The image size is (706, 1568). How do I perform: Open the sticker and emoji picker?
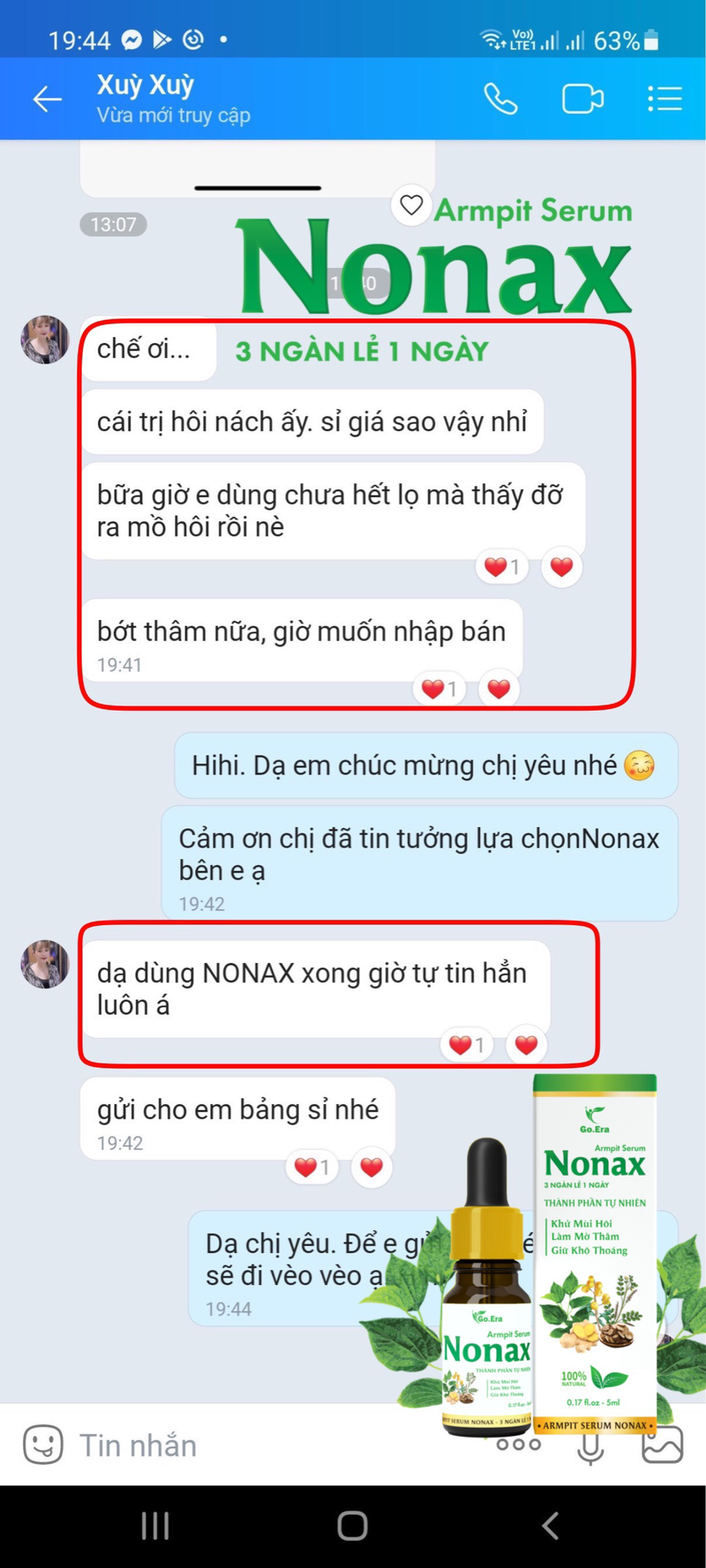pyautogui.click(x=42, y=1445)
